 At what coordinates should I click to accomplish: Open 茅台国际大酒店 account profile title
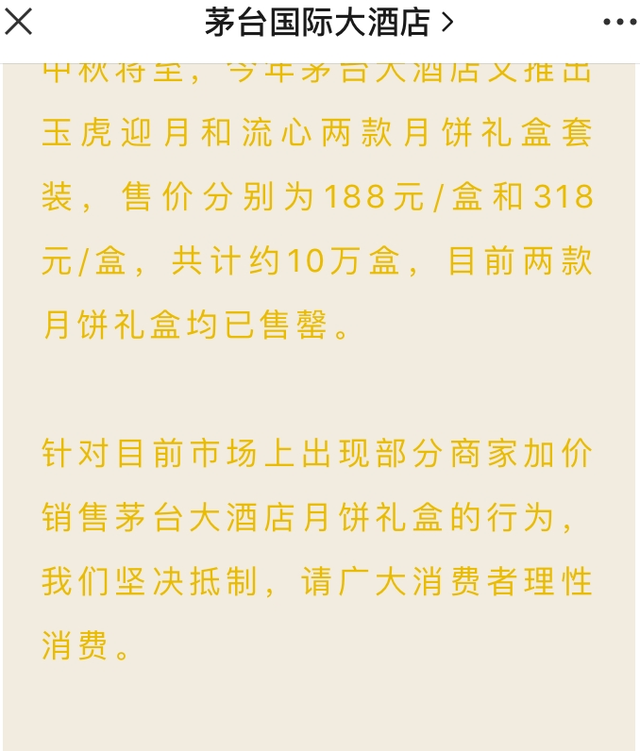(329, 23)
